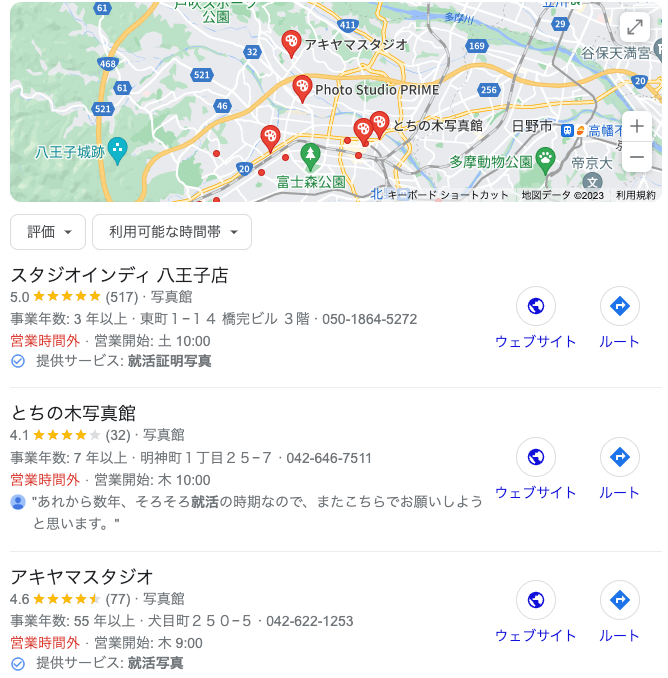Open 利用規約 terms link on map
This screenshot has height=678, width=668.
635,195
